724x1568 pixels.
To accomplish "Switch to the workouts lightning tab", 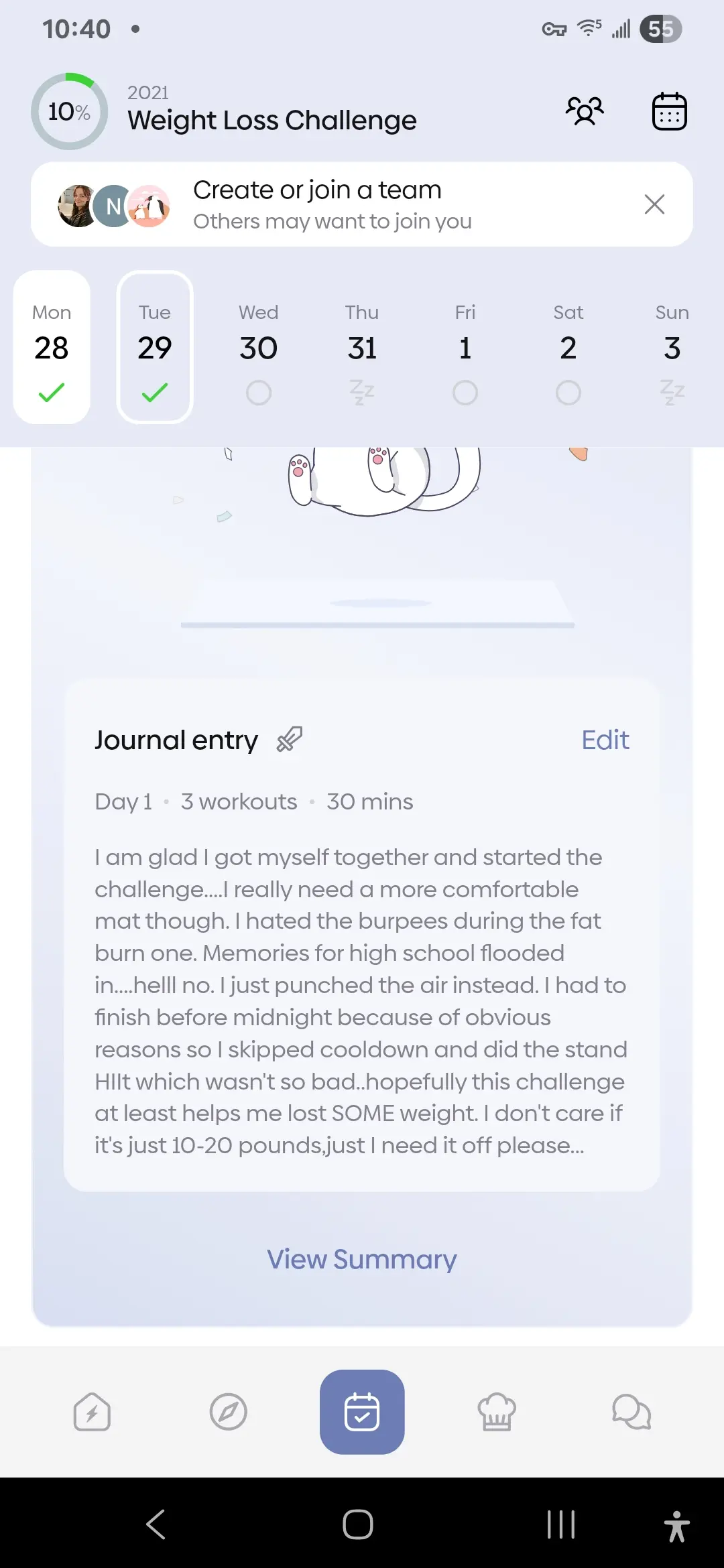I will pyautogui.click(x=92, y=1412).
